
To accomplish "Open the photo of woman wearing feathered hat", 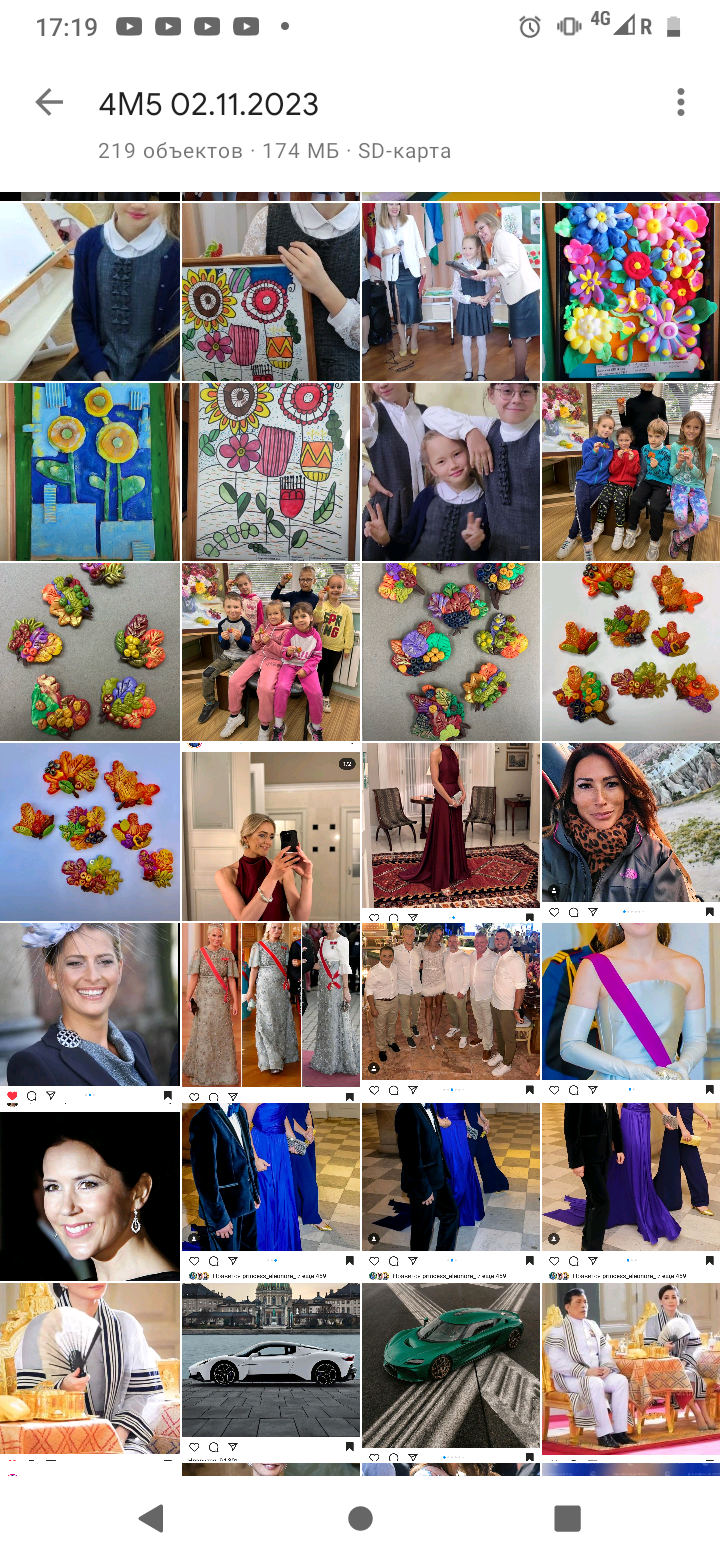I will point(90,1003).
